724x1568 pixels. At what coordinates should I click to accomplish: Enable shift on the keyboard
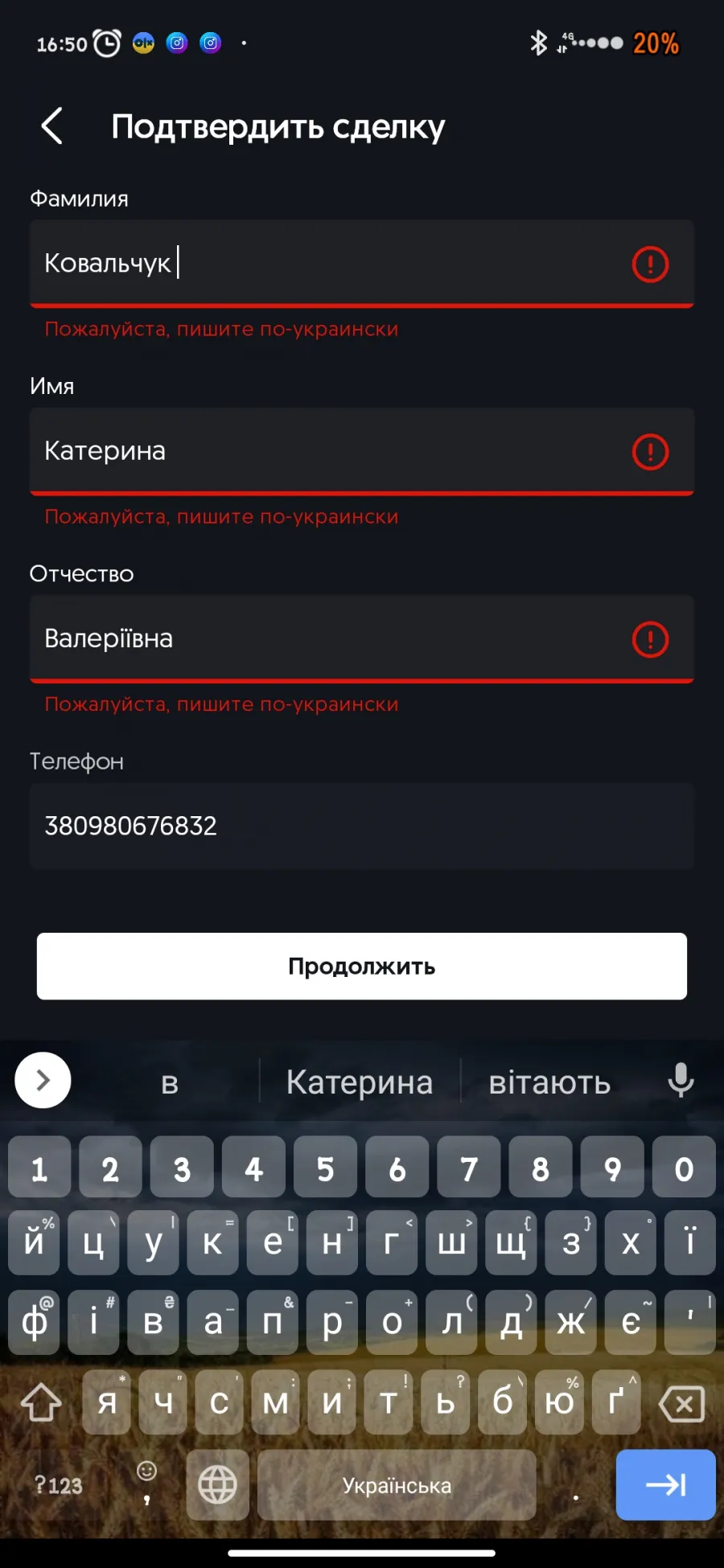click(41, 1403)
